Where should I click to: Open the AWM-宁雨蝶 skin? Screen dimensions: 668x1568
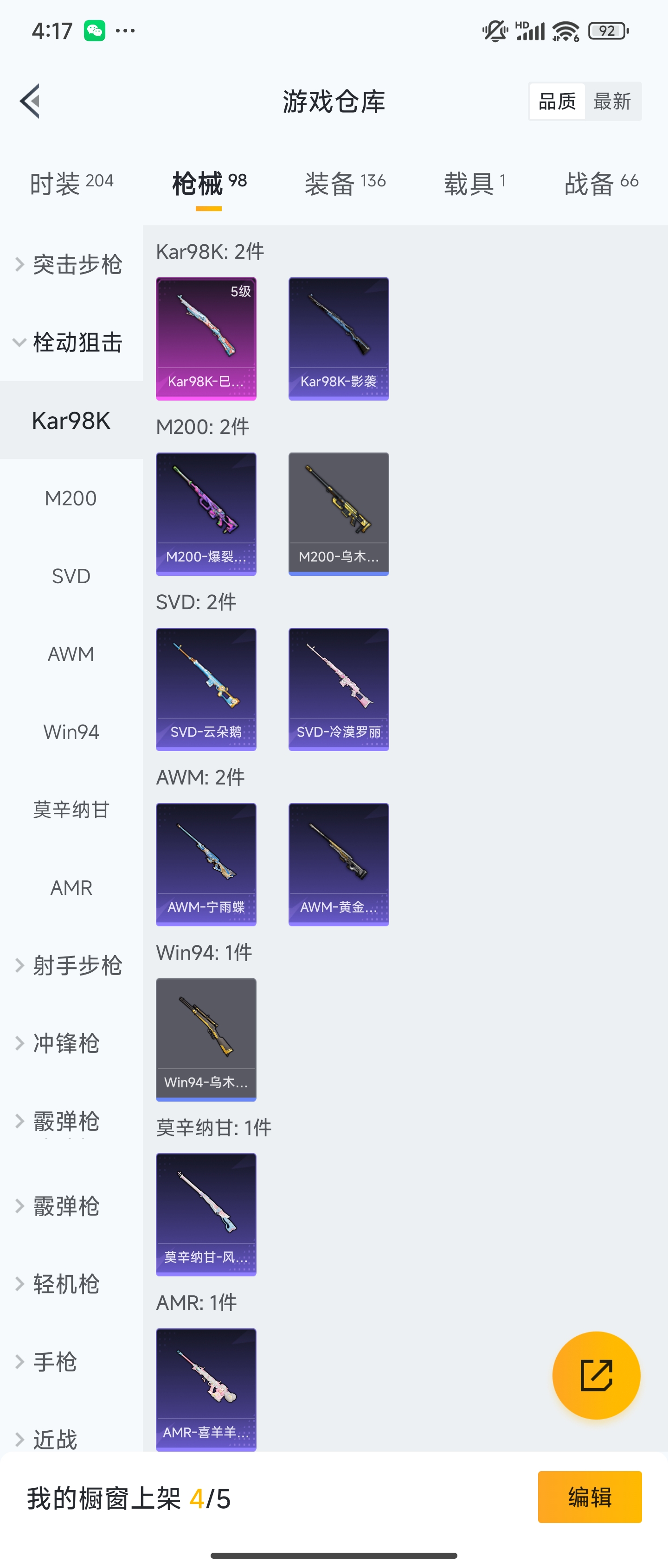point(206,864)
